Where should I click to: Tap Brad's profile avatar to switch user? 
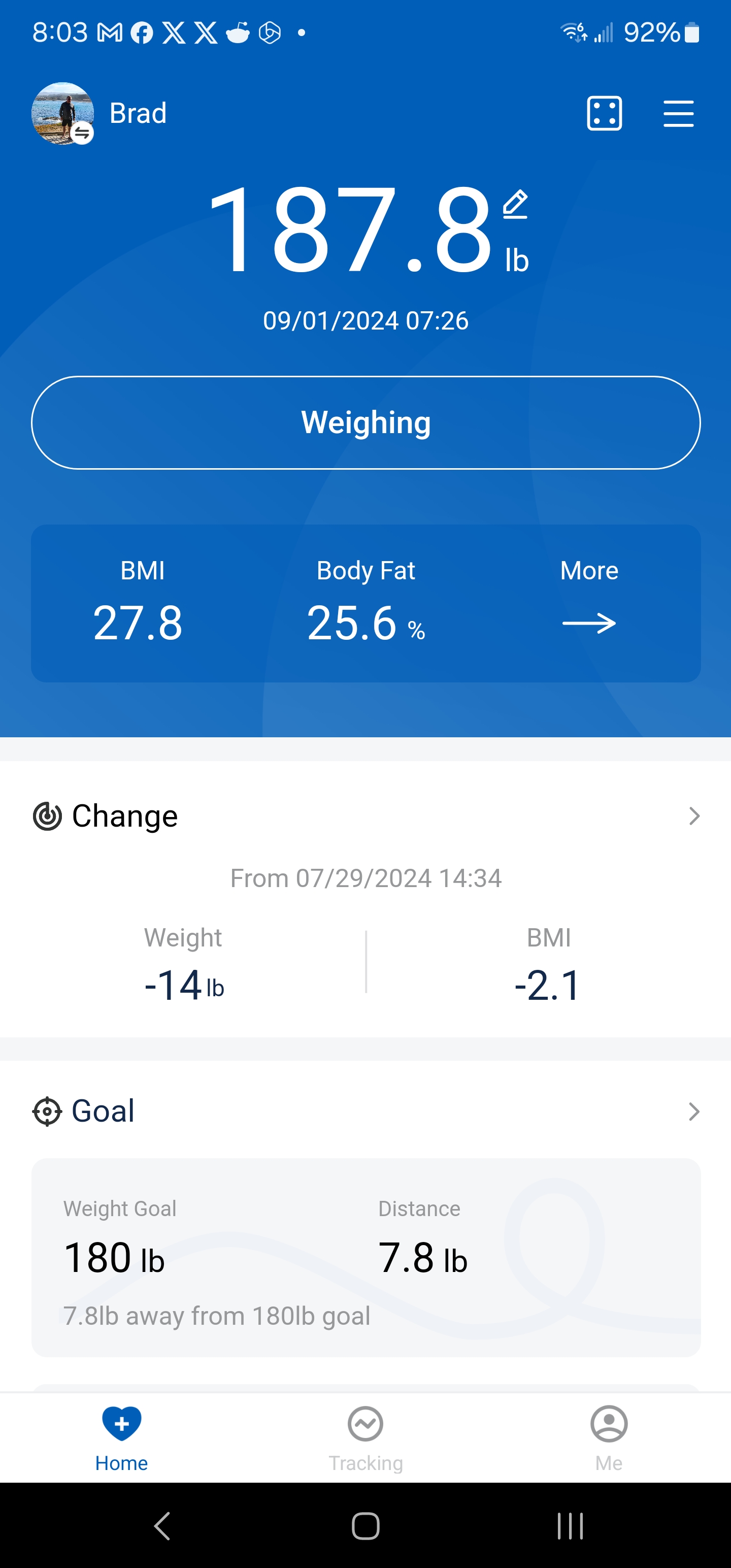point(62,114)
